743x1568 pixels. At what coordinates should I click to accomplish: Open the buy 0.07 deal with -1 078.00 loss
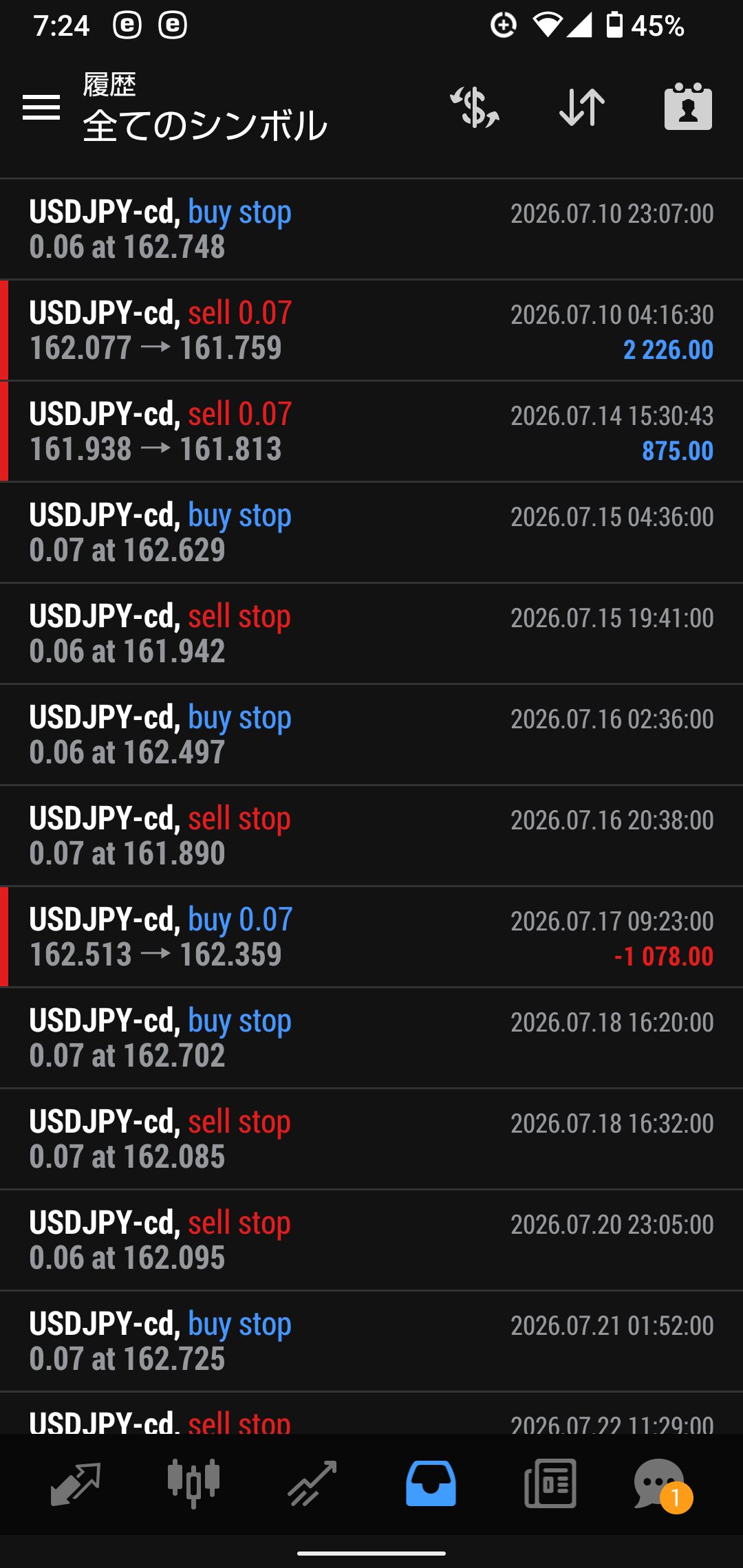[371, 937]
